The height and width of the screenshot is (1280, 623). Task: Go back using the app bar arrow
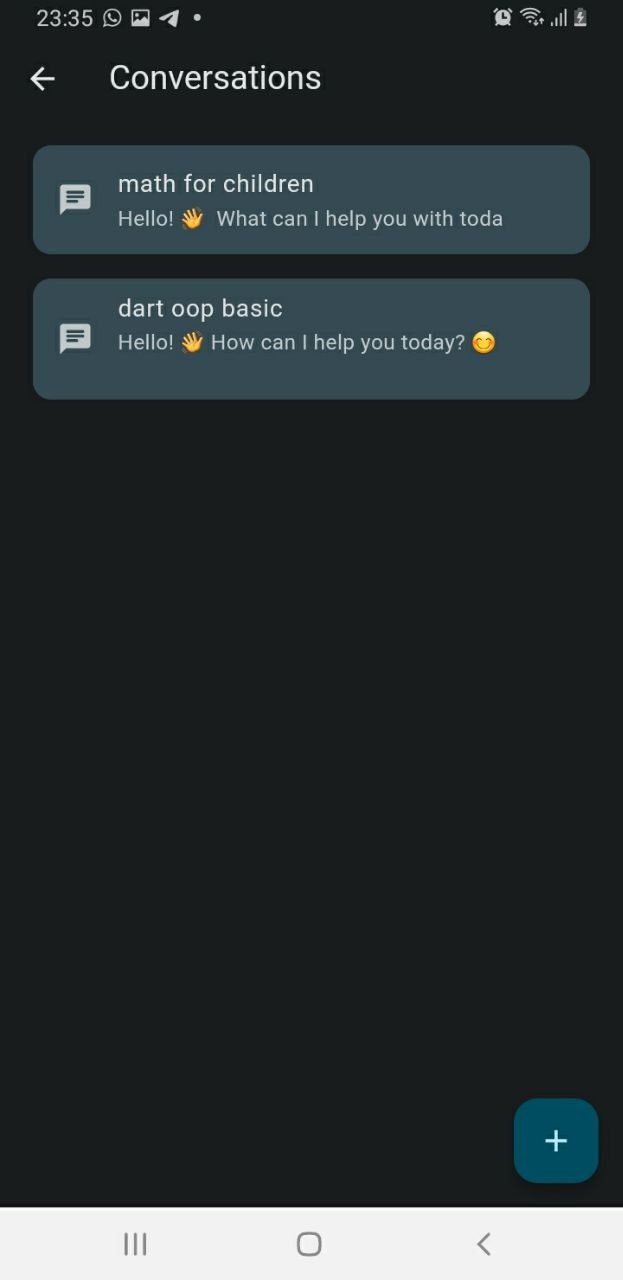(x=42, y=78)
